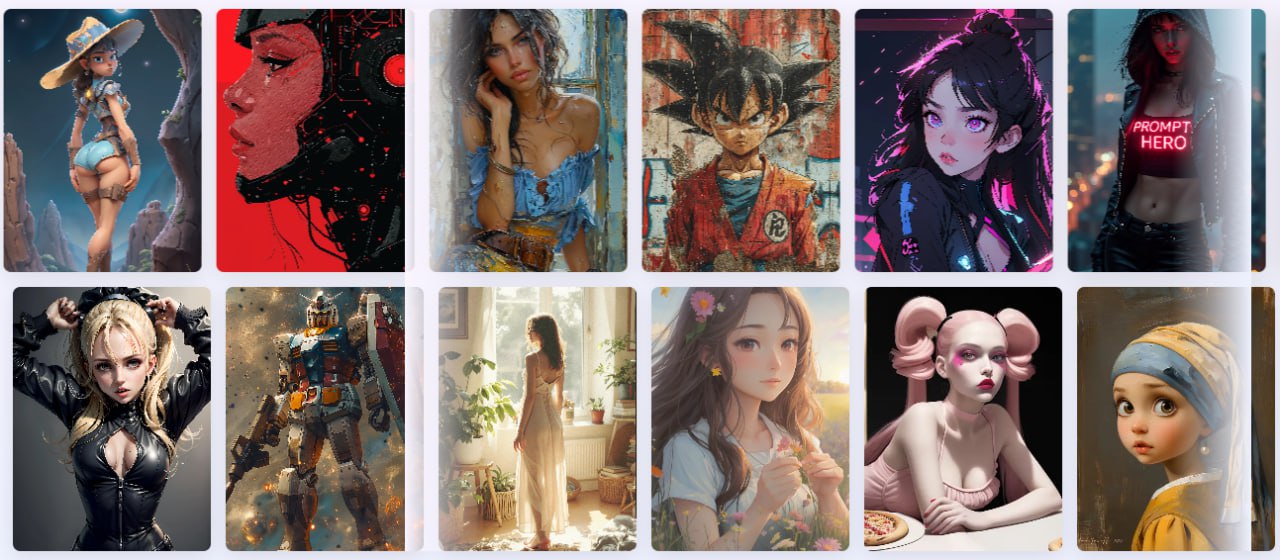
Task: Open the cowgirl in sun hat image
Action: pos(102,140)
